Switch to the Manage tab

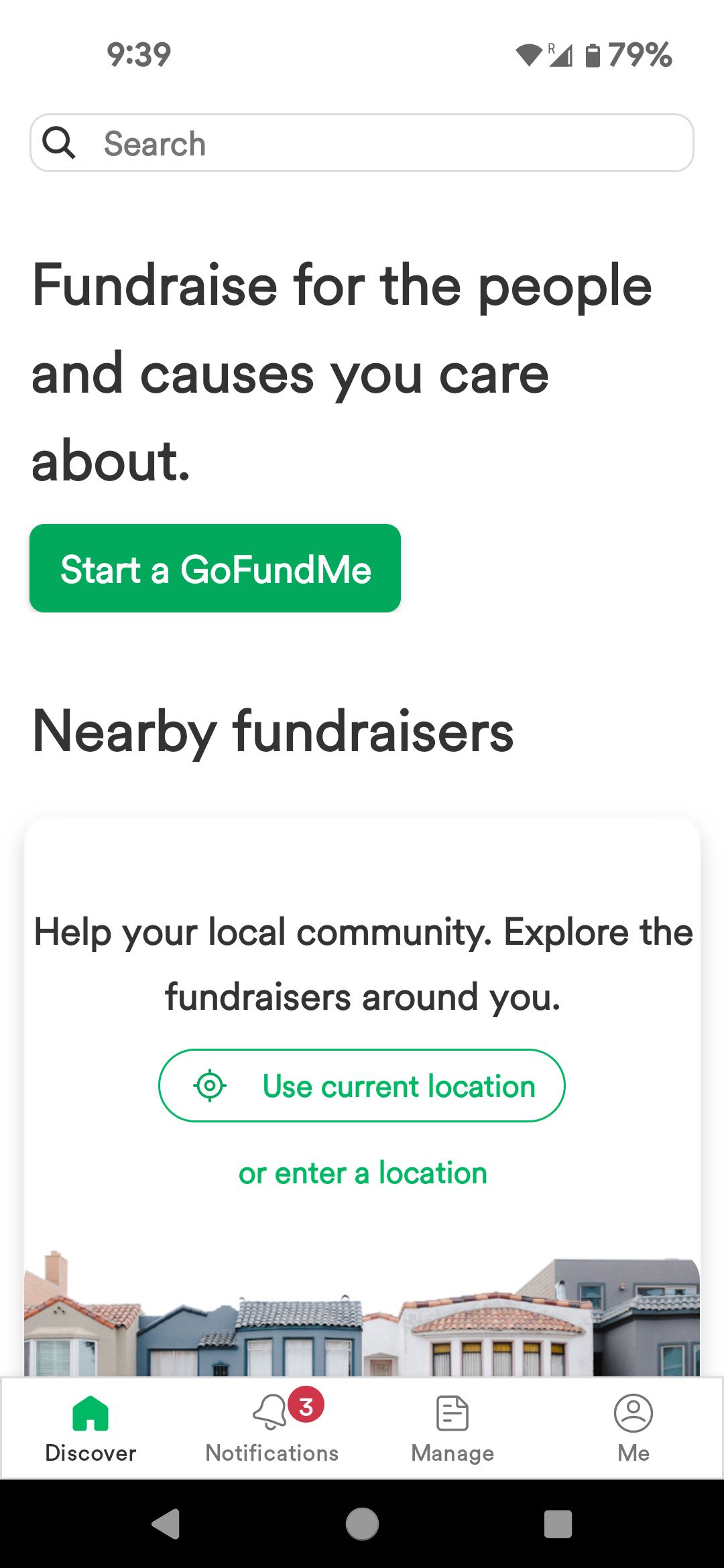[452, 1434]
